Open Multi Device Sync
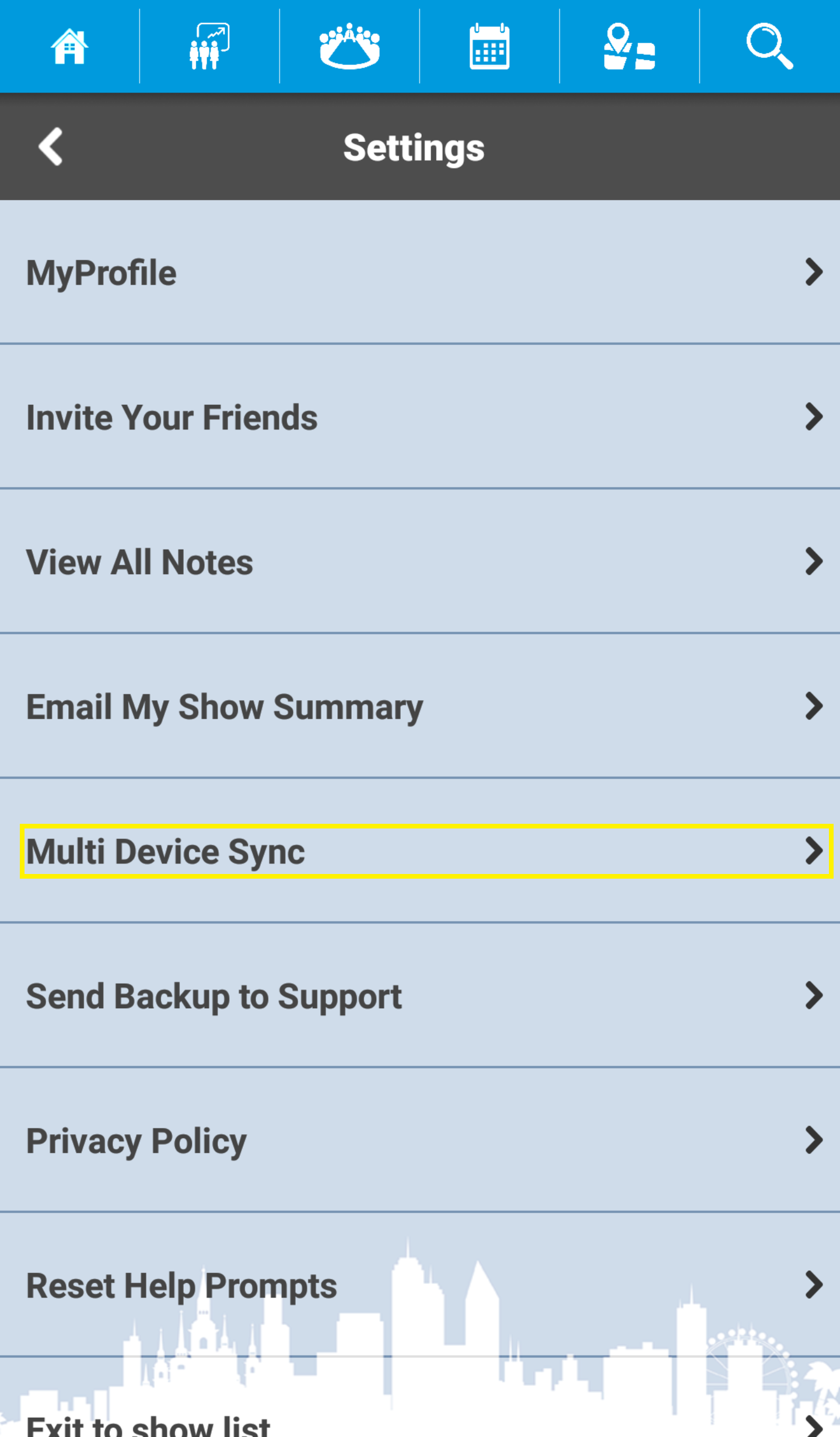The height and width of the screenshot is (1437, 840). (420, 851)
